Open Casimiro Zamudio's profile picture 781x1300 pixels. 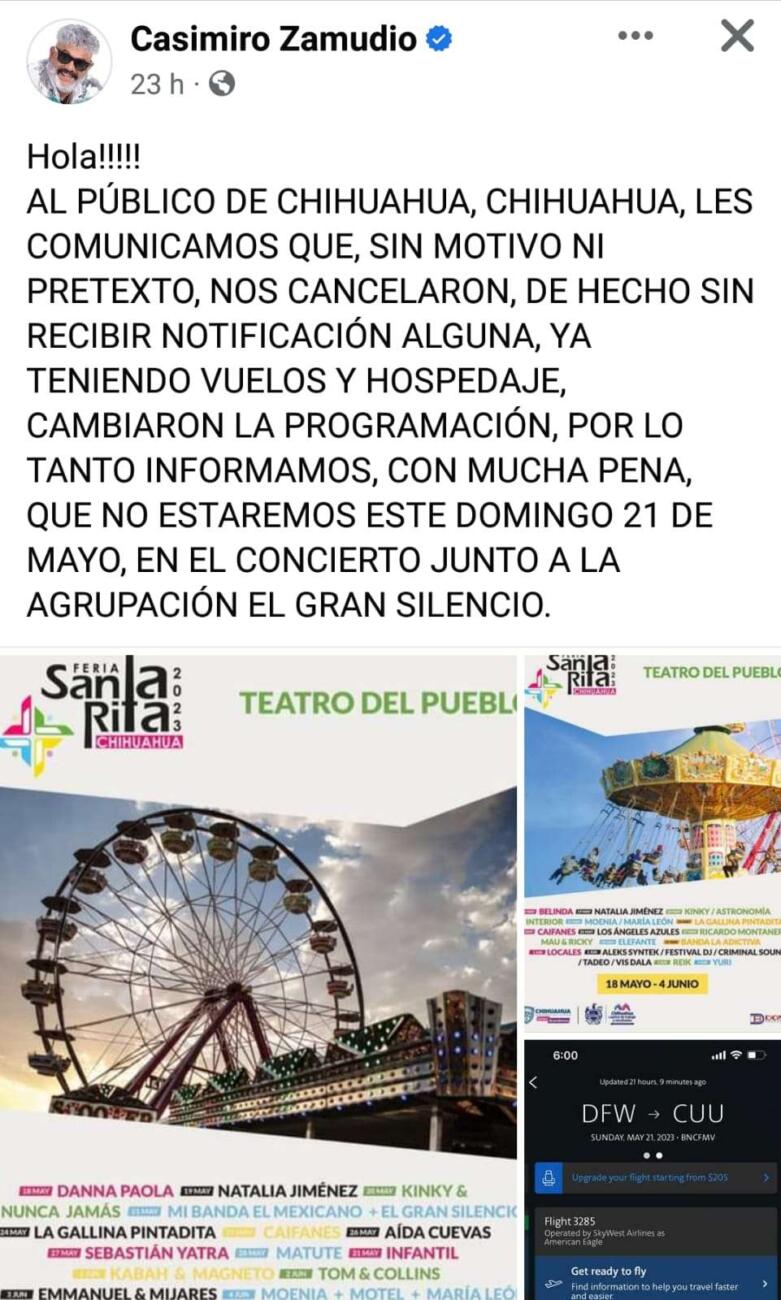point(69,61)
